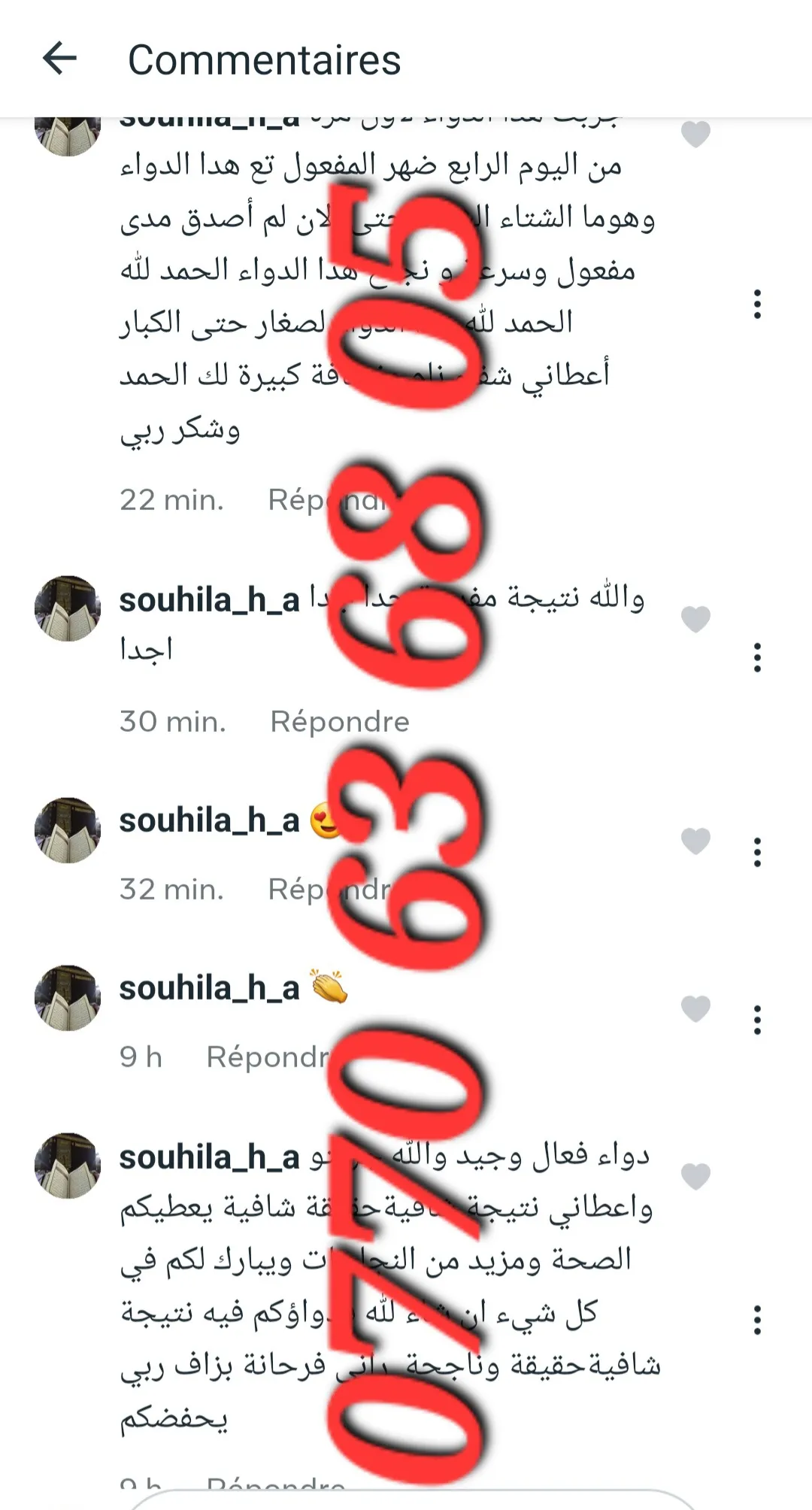This screenshot has width=812, height=1510.
Task: Show more options for the 32 min comment
Action: [757, 853]
